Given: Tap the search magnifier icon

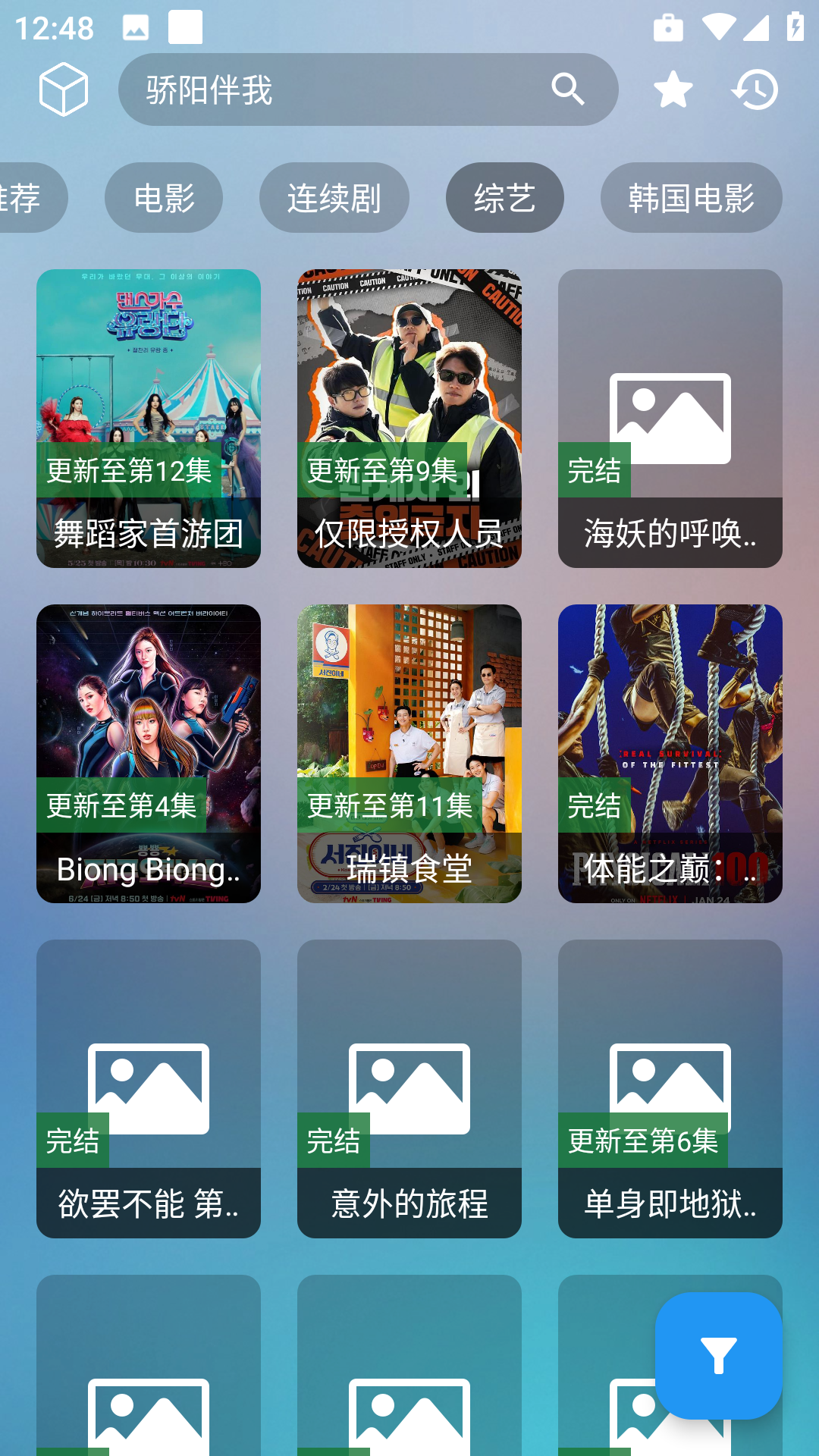Looking at the screenshot, I should coord(568,89).
